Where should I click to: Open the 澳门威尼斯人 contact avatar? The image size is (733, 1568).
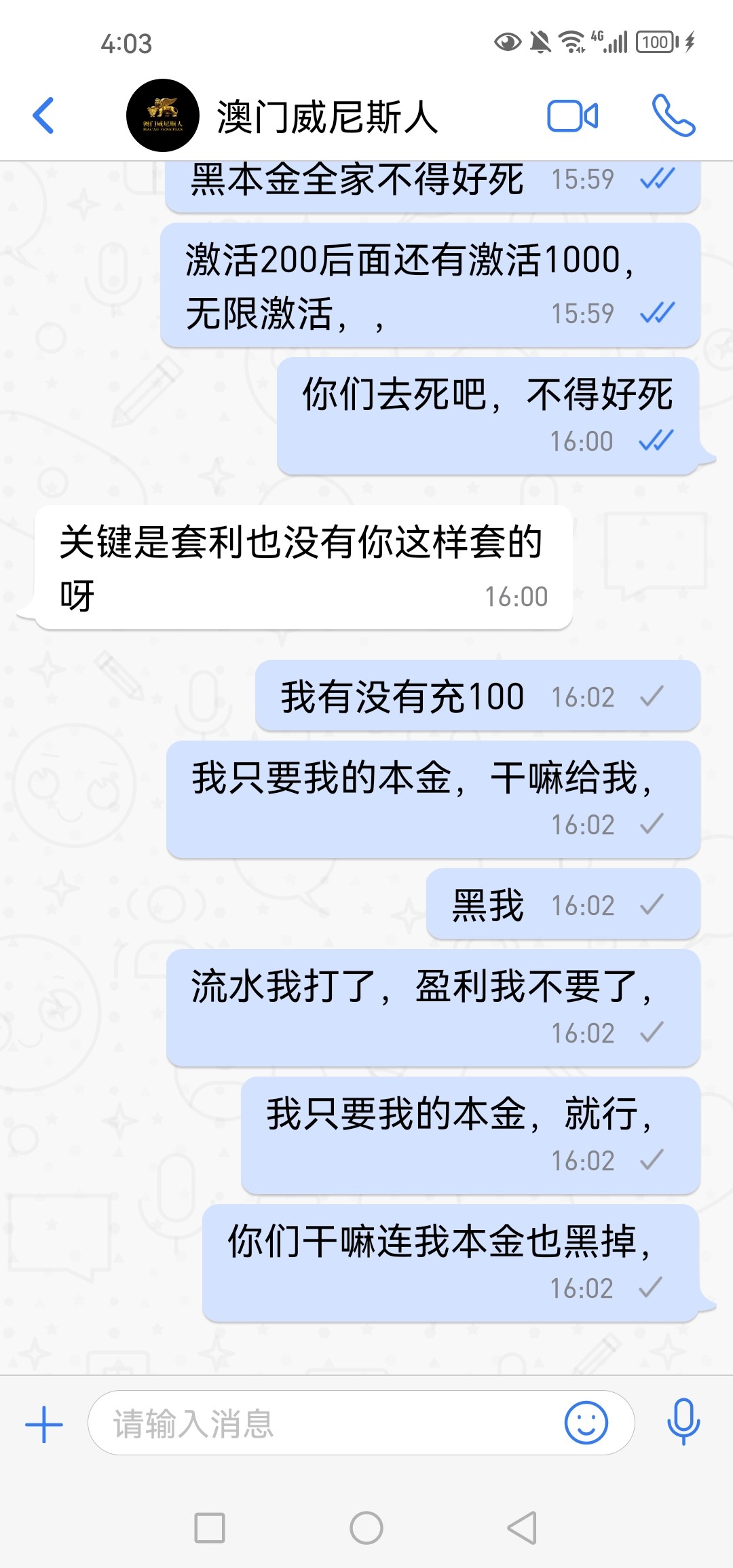click(162, 115)
